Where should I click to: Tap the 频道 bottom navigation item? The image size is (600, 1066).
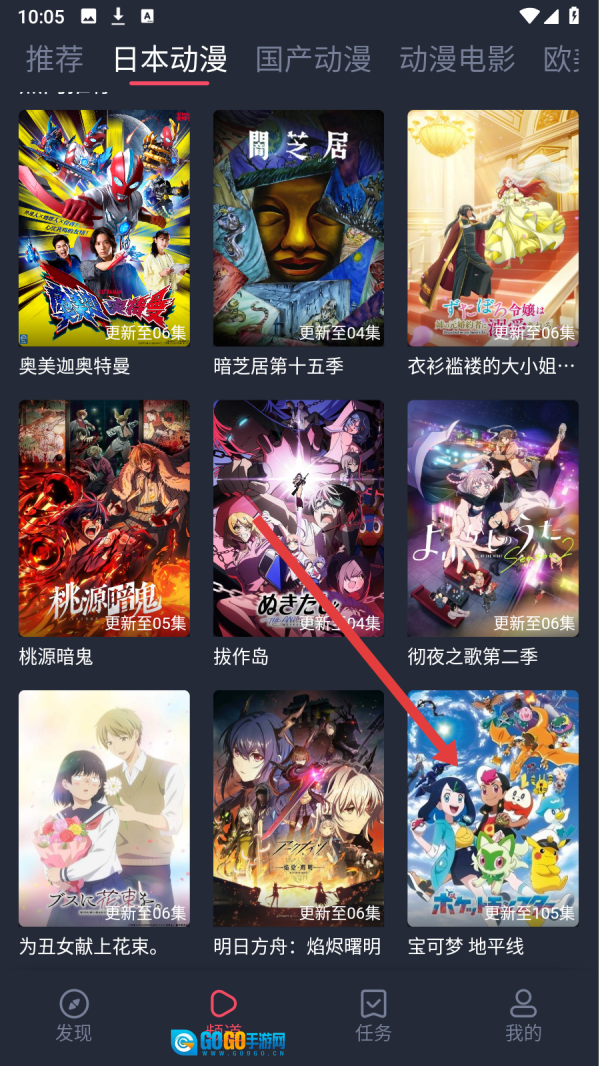(x=223, y=1012)
